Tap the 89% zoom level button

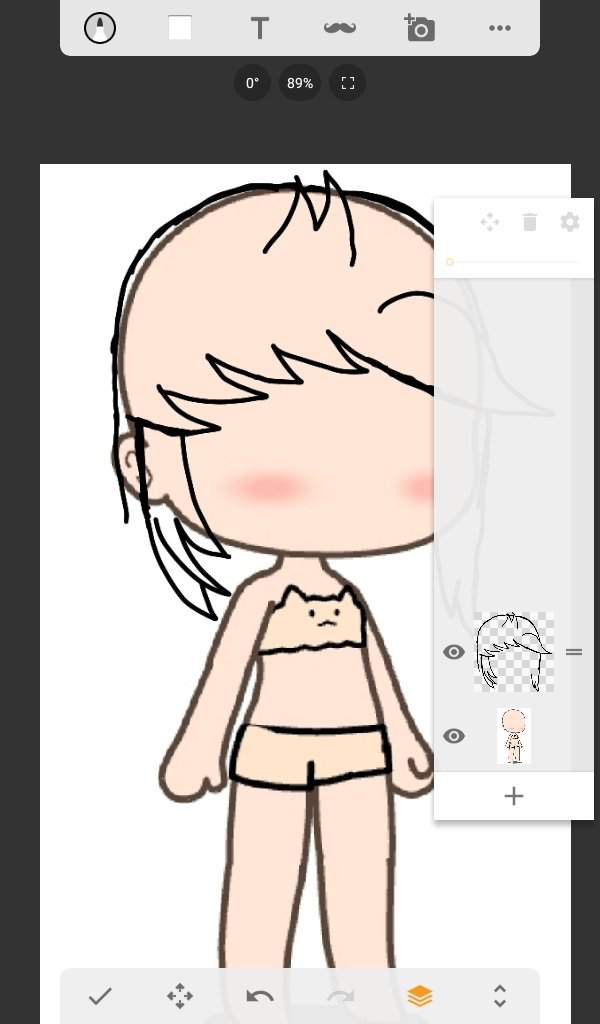point(300,83)
